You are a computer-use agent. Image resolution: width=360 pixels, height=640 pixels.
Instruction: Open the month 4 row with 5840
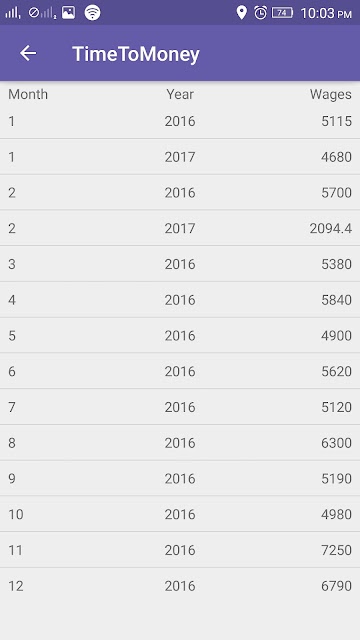click(180, 300)
